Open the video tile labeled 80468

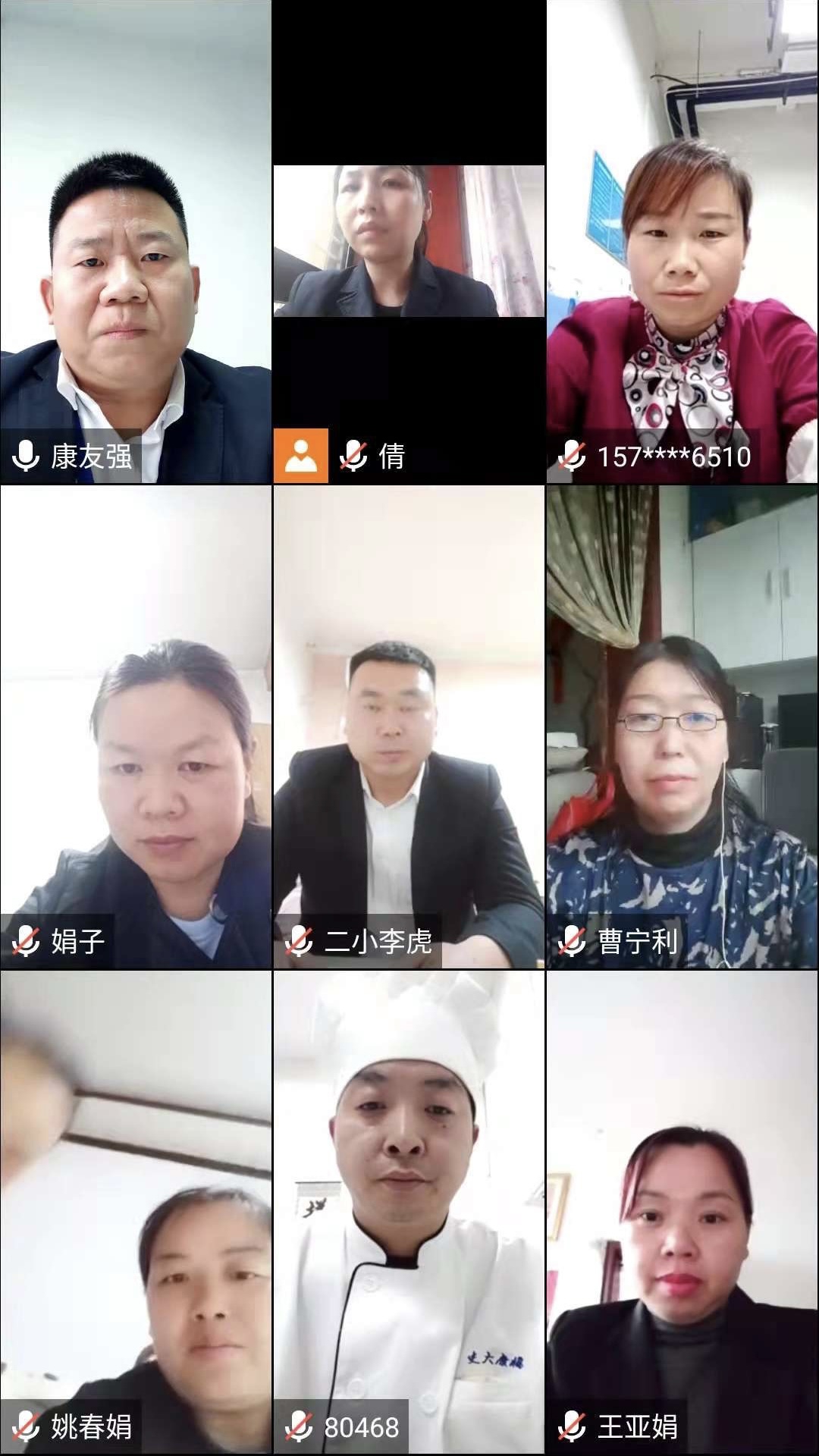(x=409, y=1212)
